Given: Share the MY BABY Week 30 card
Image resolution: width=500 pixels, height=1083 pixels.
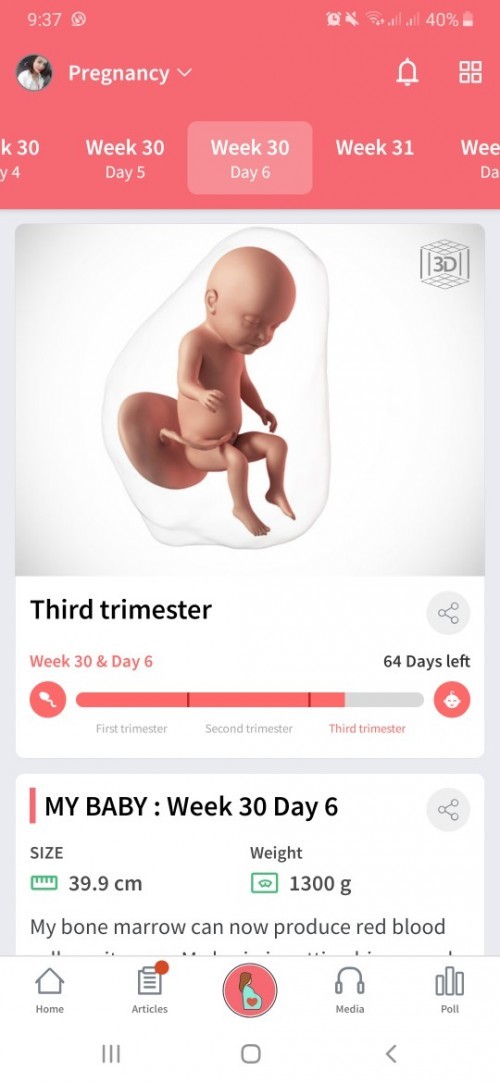Looking at the screenshot, I should pyautogui.click(x=448, y=809).
